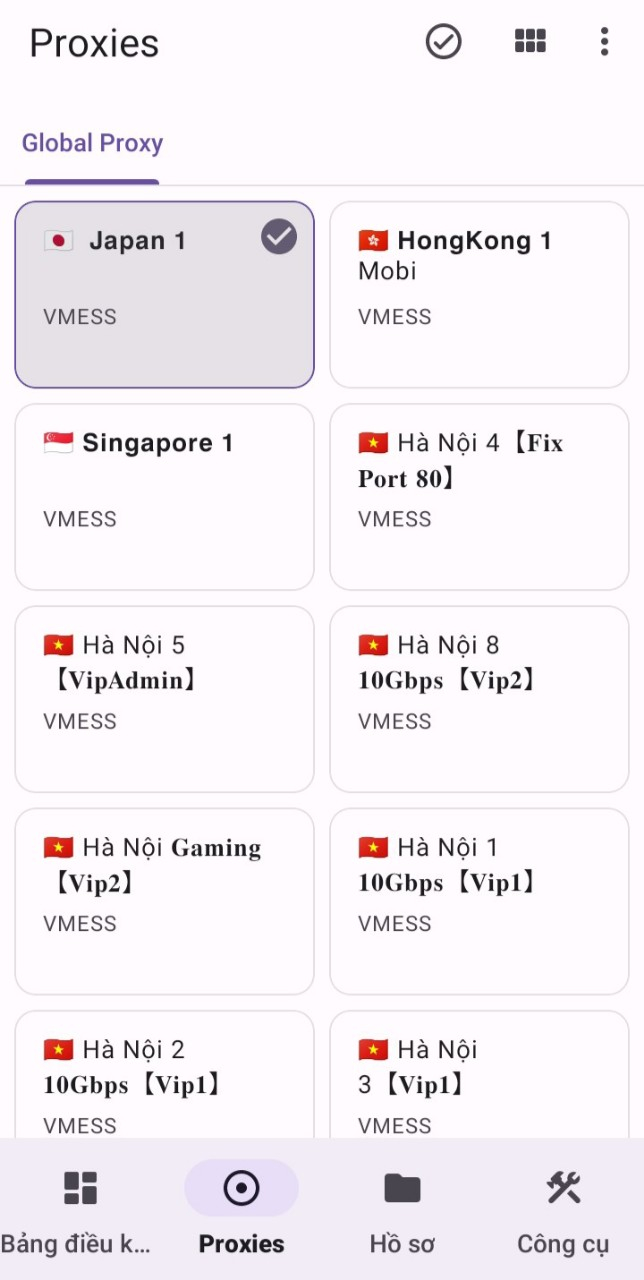
Task: Select the Global Proxy tab
Action: point(92,144)
